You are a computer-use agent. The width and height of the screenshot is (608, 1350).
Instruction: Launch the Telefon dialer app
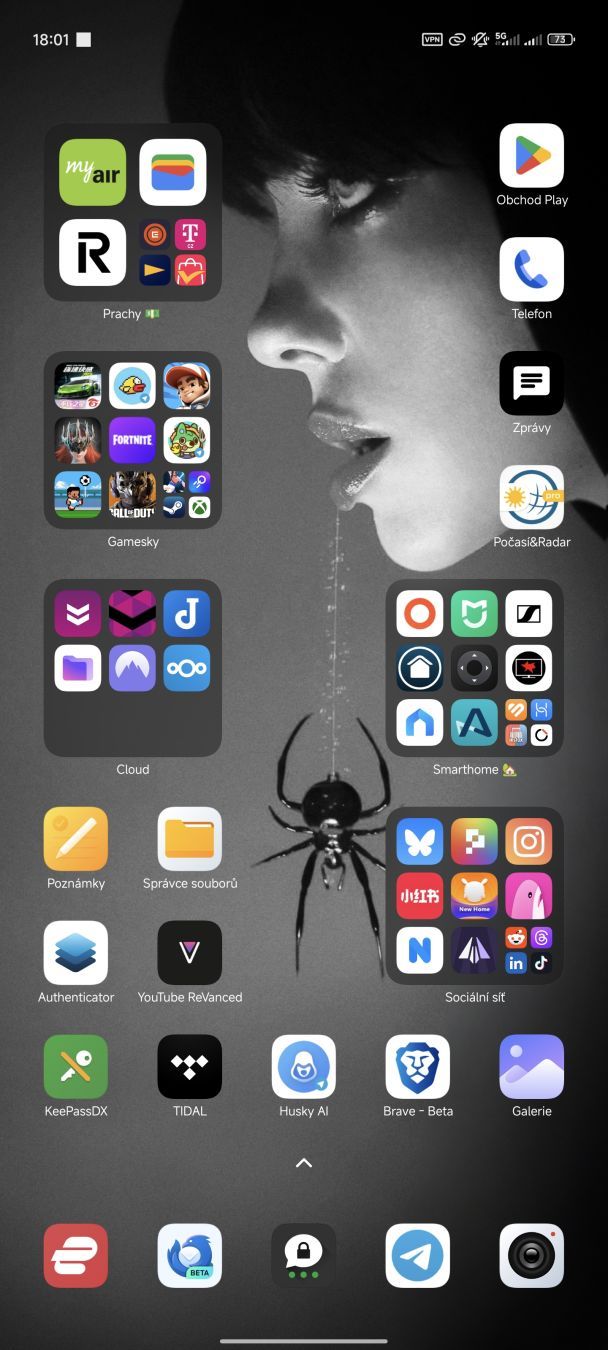(532, 270)
